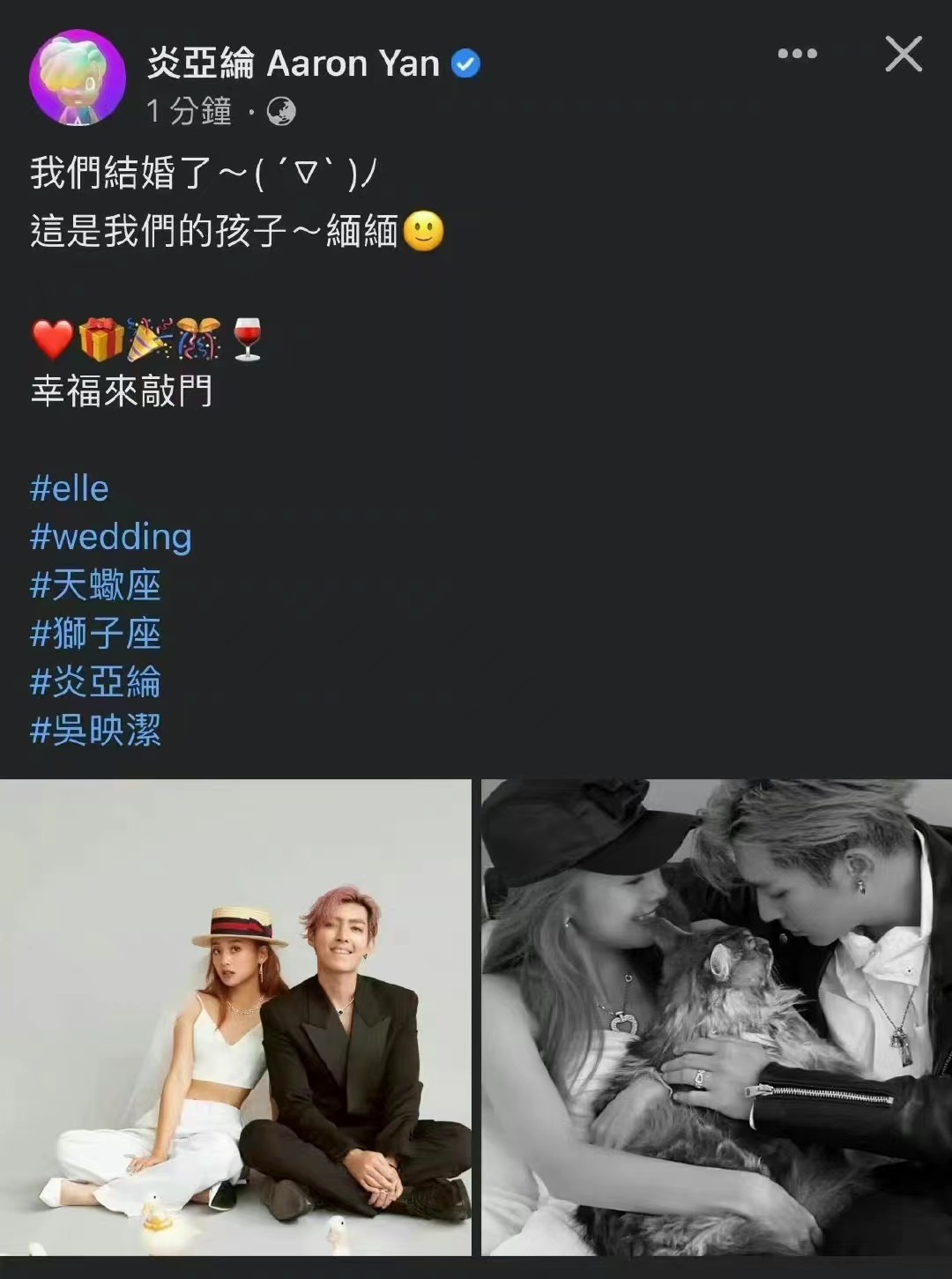The height and width of the screenshot is (1279, 952).
Task: Open the #獅子座 hashtag
Action: pyautogui.click(x=96, y=634)
